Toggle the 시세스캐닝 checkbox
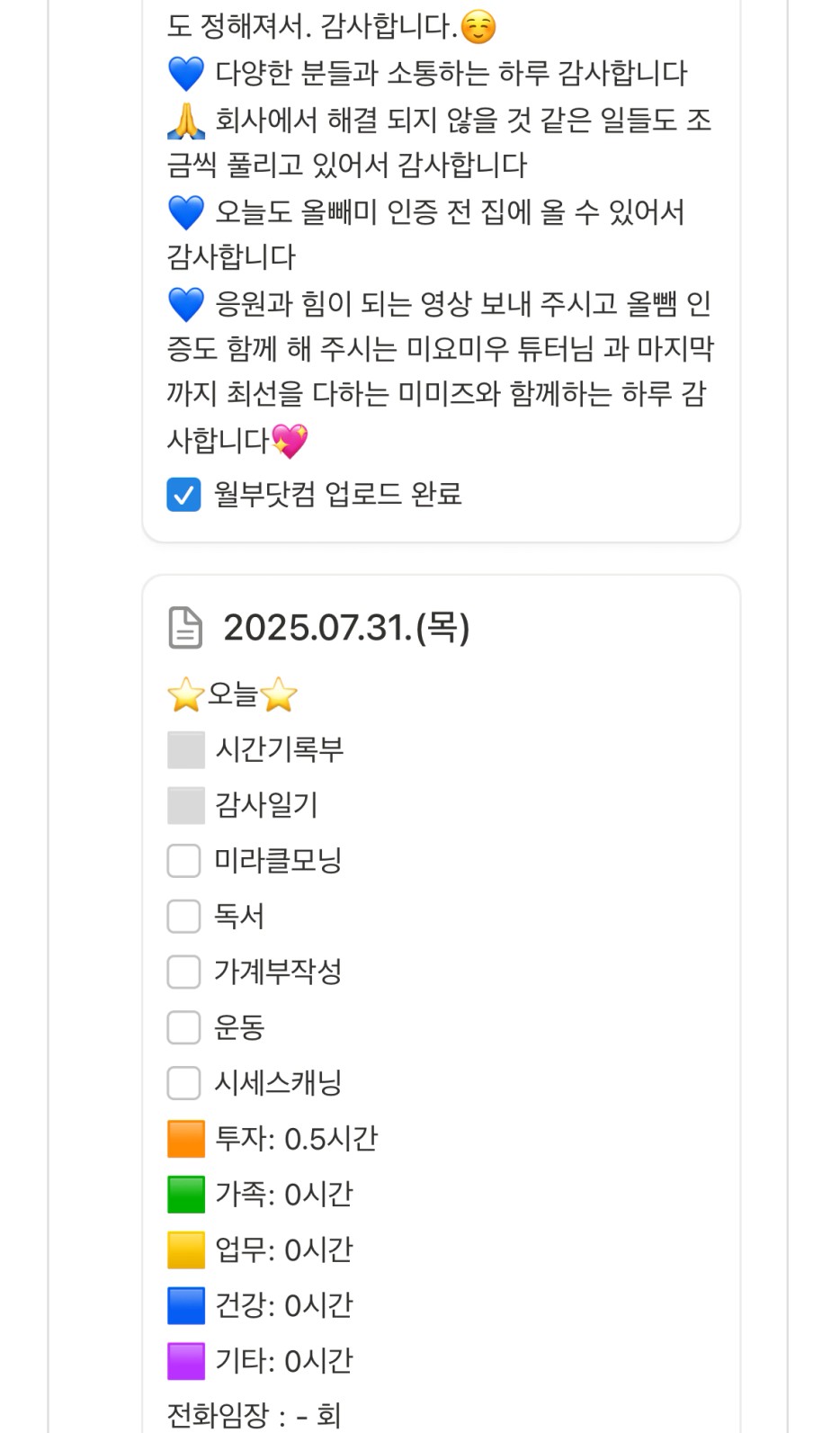Screen dimensions: 840x1433 pyautogui.click(x=183, y=1083)
